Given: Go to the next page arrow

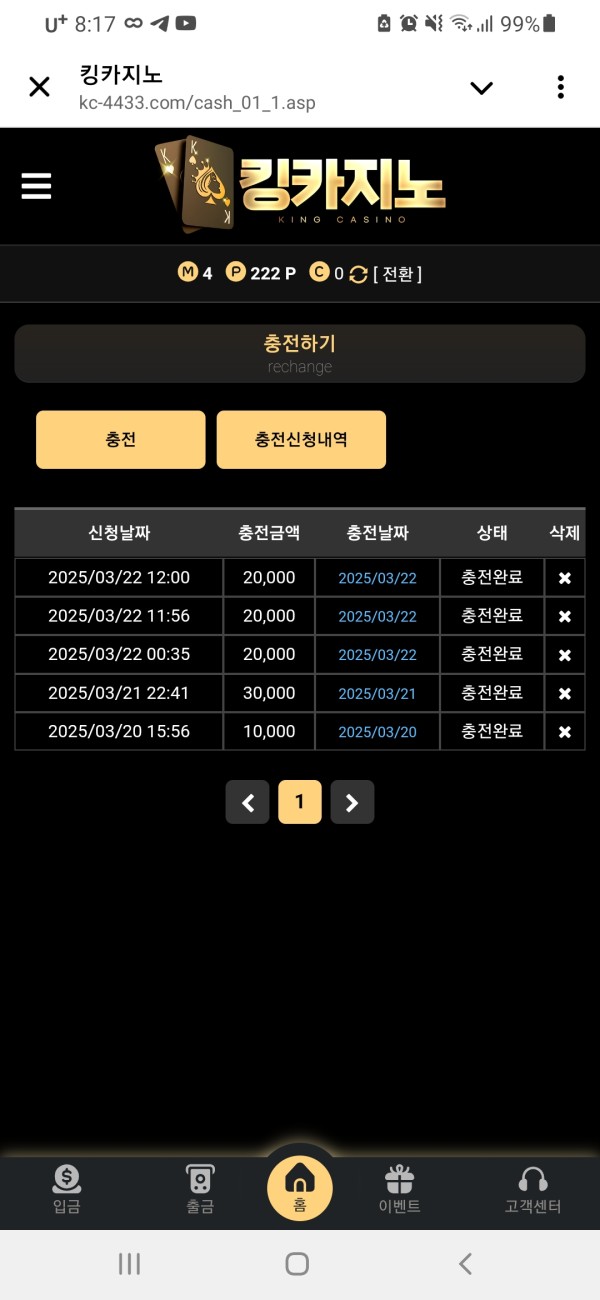Looking at the screenshot, I should [352, 802].
